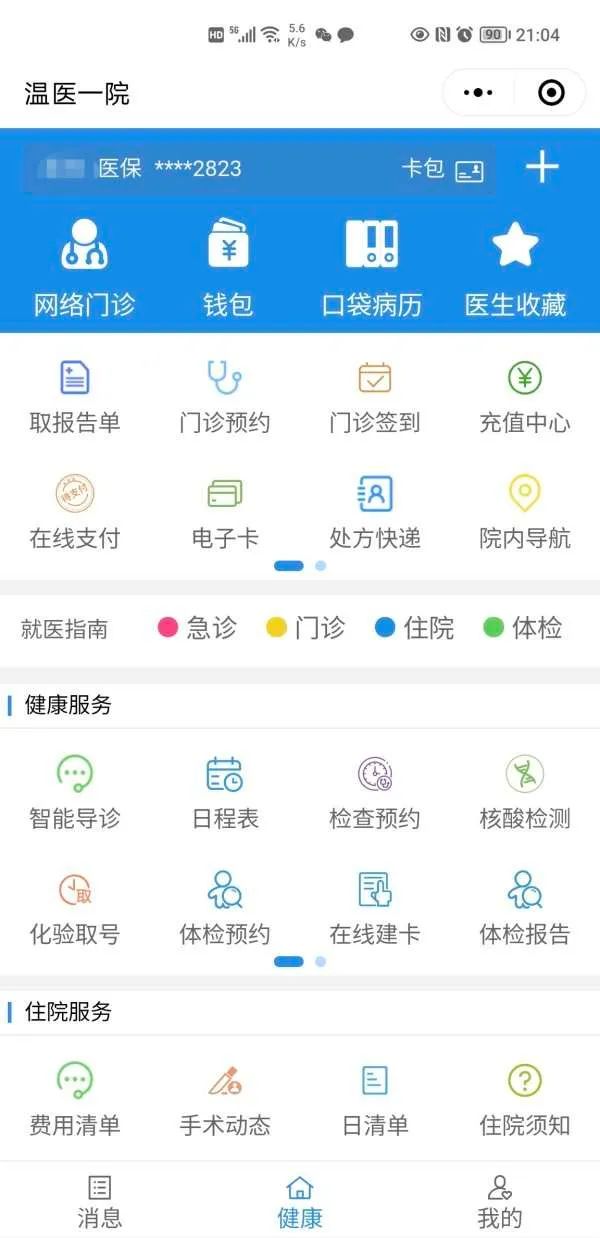Close the mini program with the circle button

(x=551, y=93)
